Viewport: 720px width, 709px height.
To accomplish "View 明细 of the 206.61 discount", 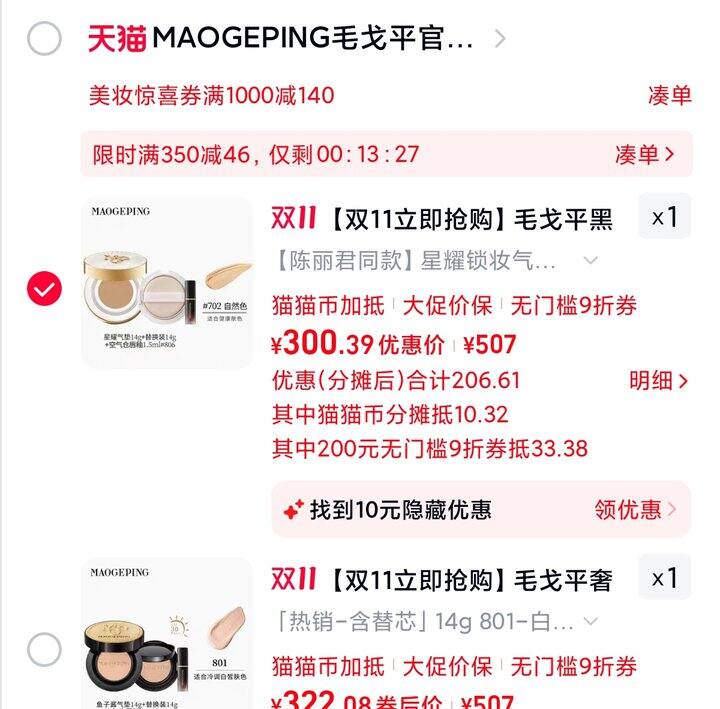I will coord(658,380).
